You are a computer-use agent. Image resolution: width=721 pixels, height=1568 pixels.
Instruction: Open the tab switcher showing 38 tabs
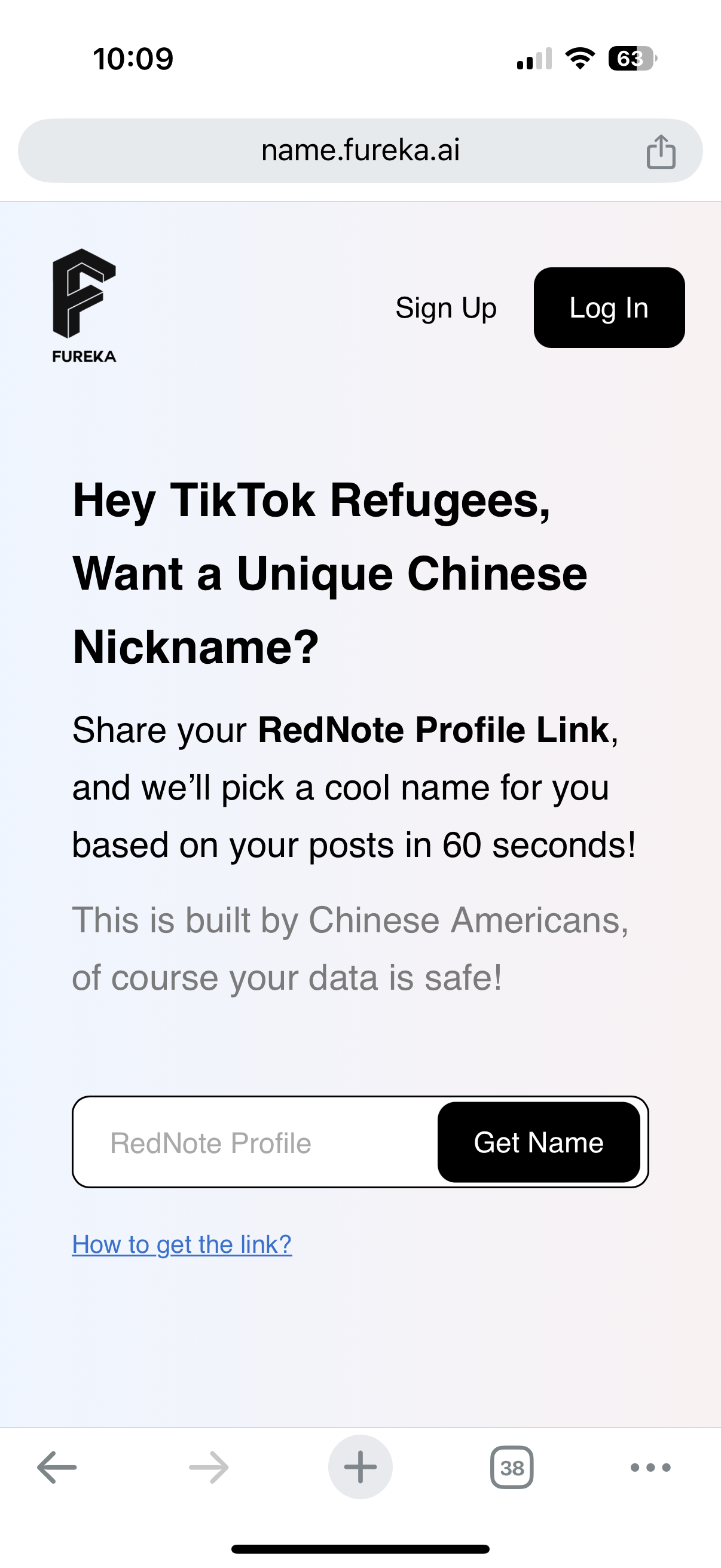click(x=512, y=1468)
